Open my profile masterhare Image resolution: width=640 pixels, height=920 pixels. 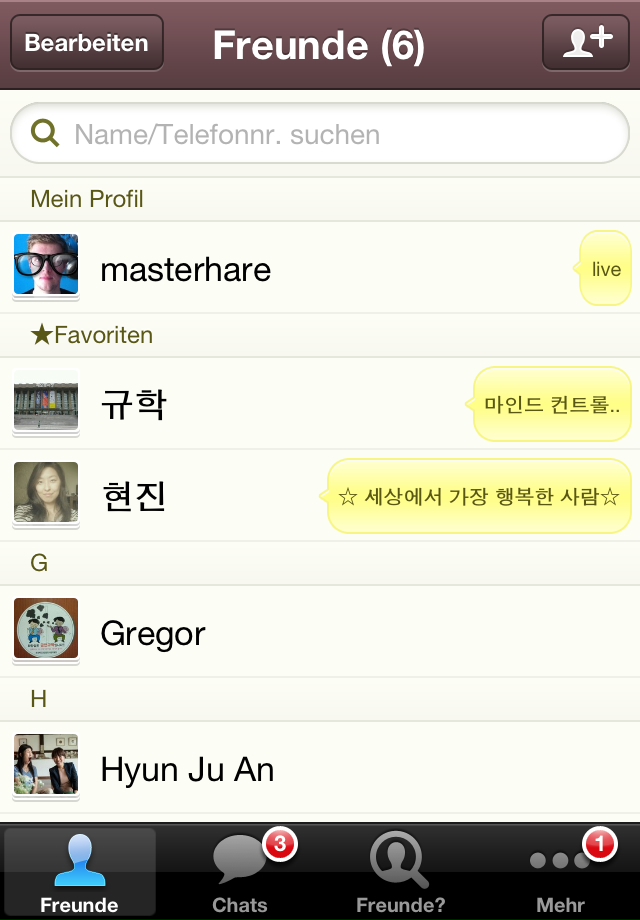(186, 269)
